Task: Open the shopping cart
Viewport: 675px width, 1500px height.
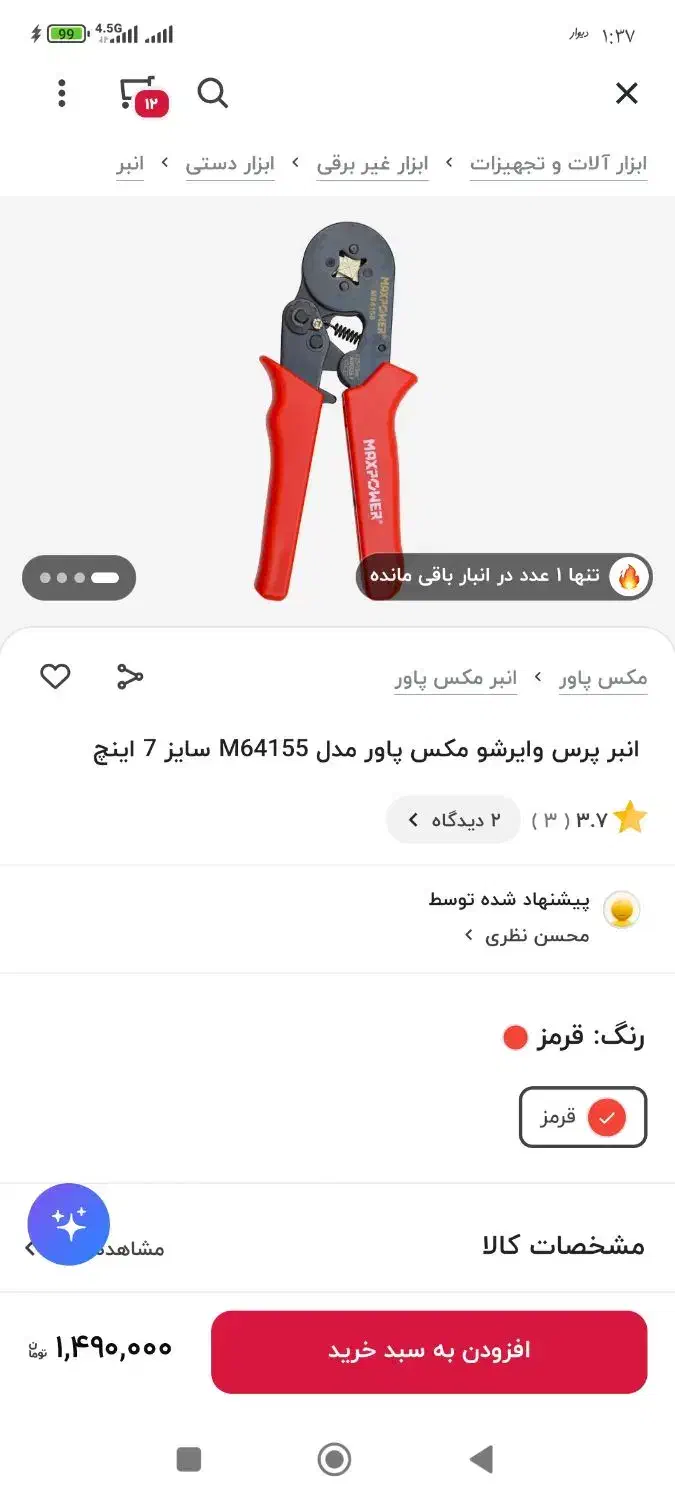Action: pos(140,94)
